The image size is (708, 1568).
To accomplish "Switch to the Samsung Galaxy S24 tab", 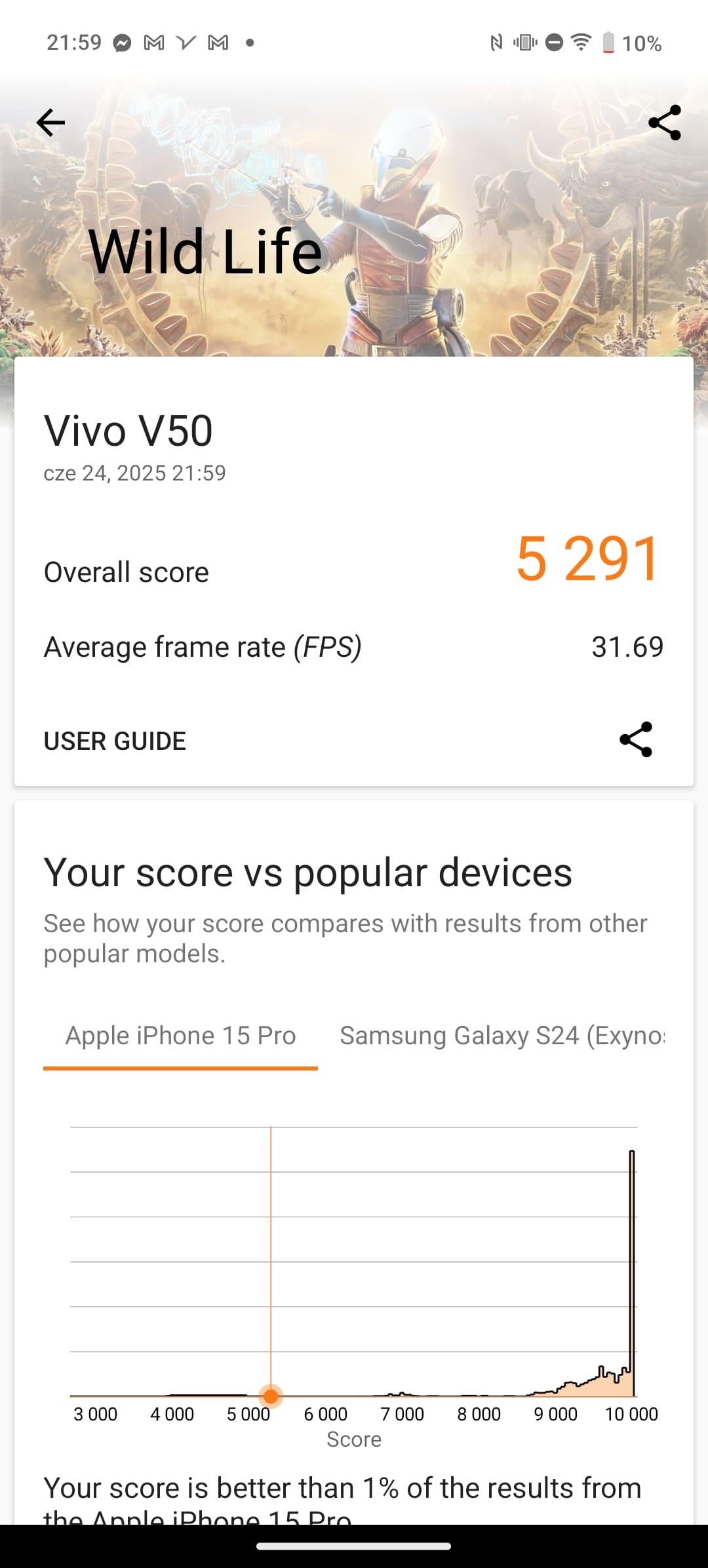I will pyautogui.click(x=502, y=1036).
